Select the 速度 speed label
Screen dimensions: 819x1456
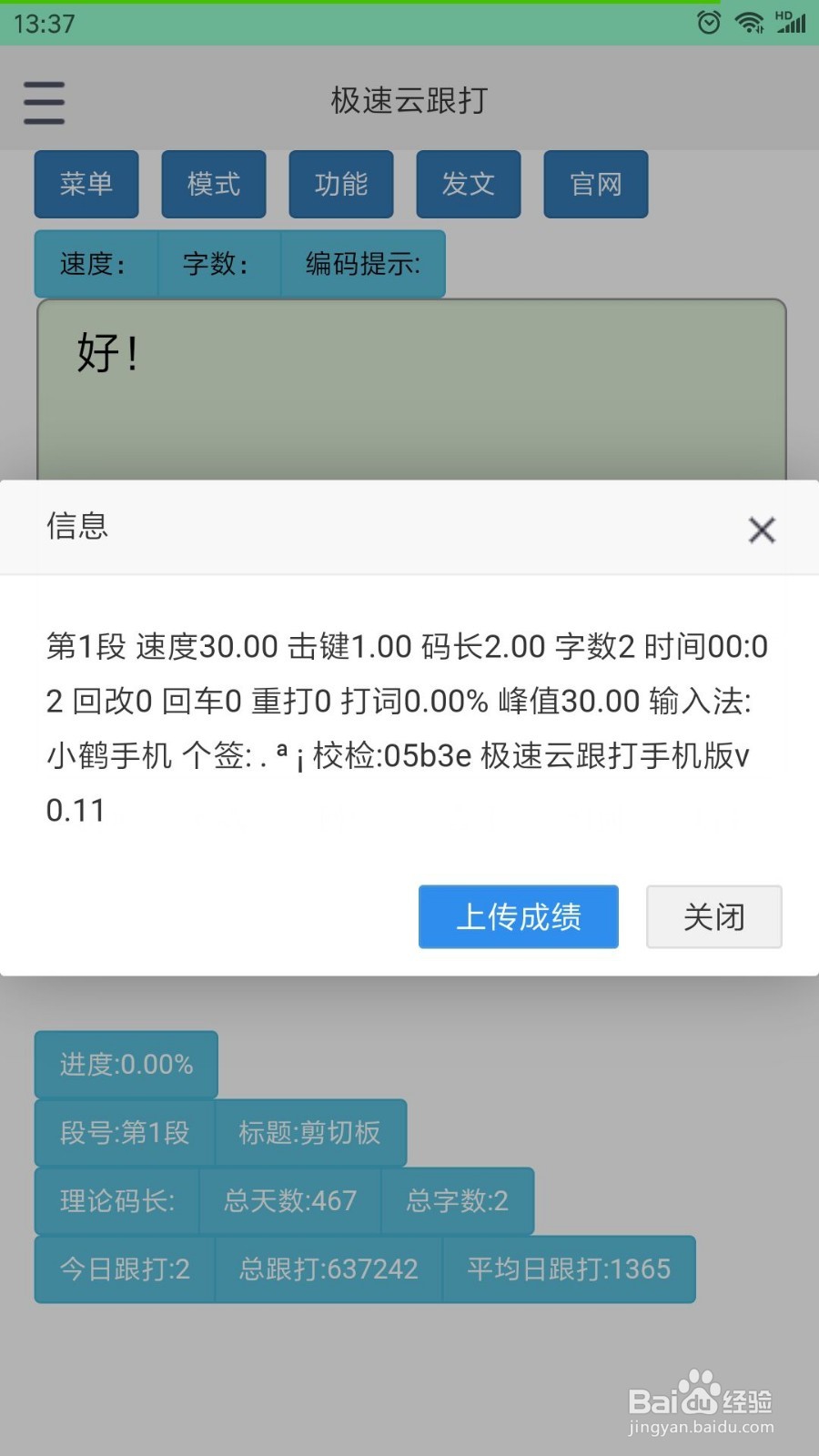click(x=96, y=265)
